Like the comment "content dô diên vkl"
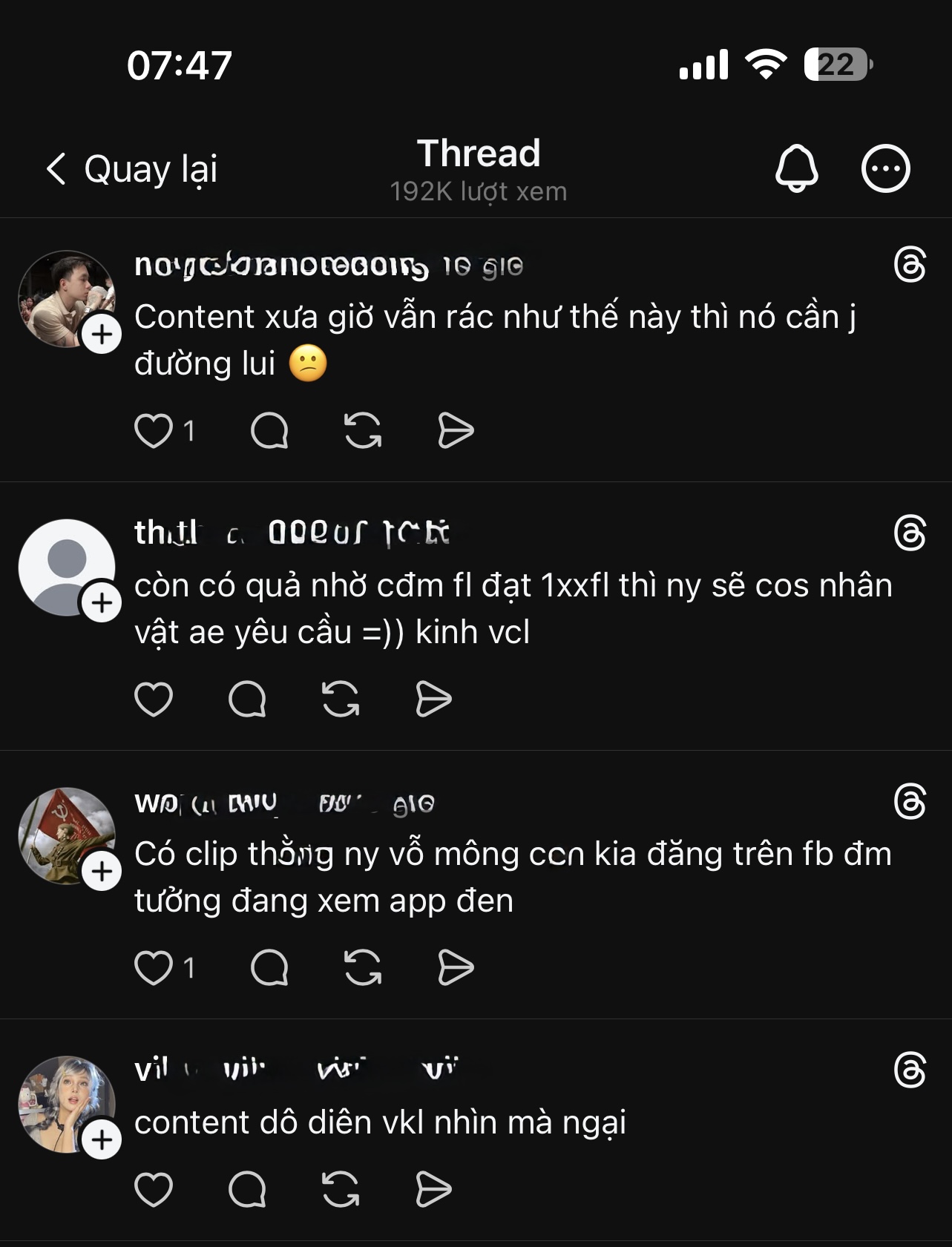The width and height of the screenshot is (952, 1247). 154,1191
